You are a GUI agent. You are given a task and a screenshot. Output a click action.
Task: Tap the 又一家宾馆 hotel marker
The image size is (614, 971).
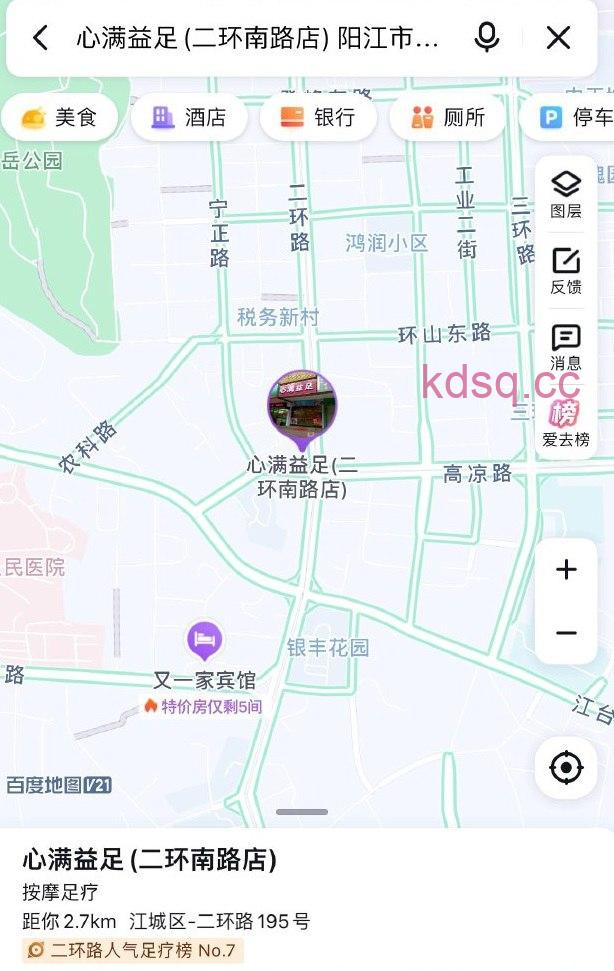tap(205, 641)
